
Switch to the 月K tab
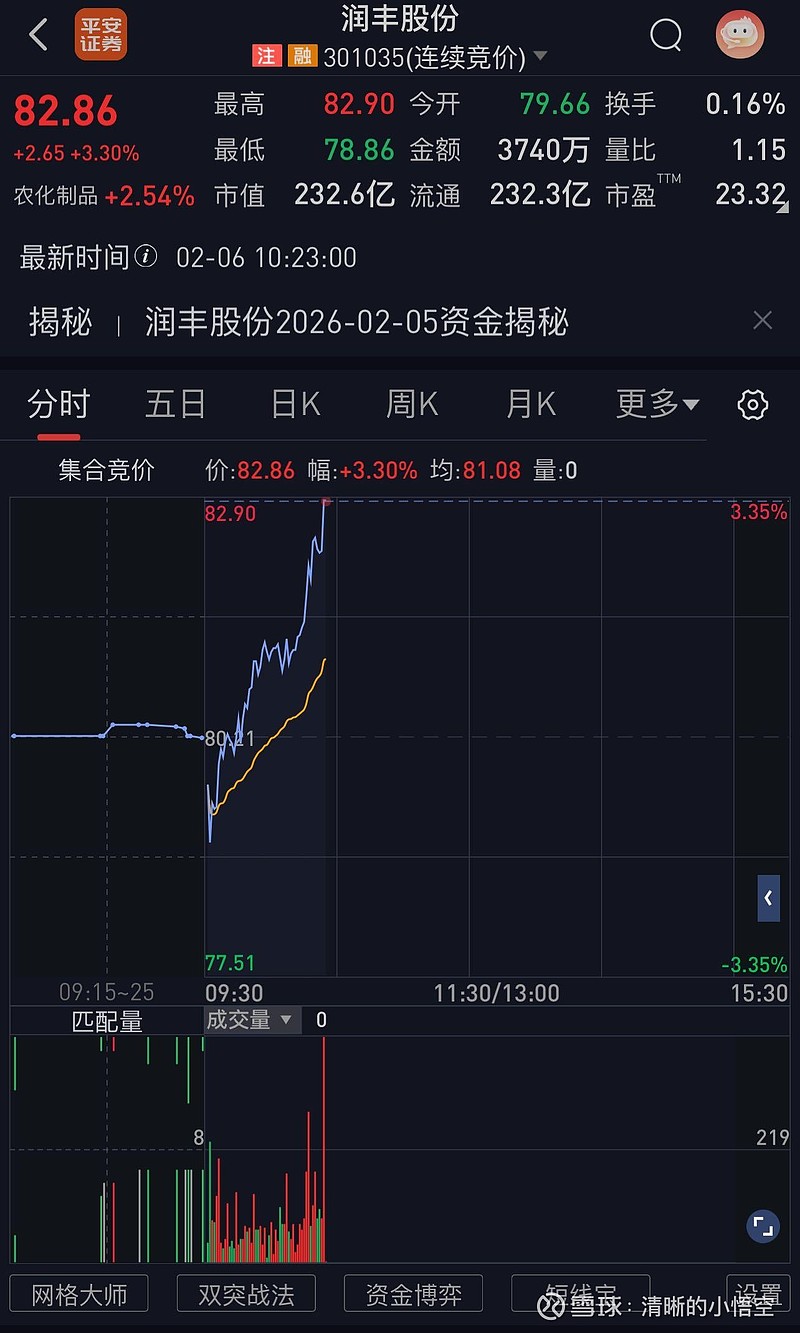[530, 404]
